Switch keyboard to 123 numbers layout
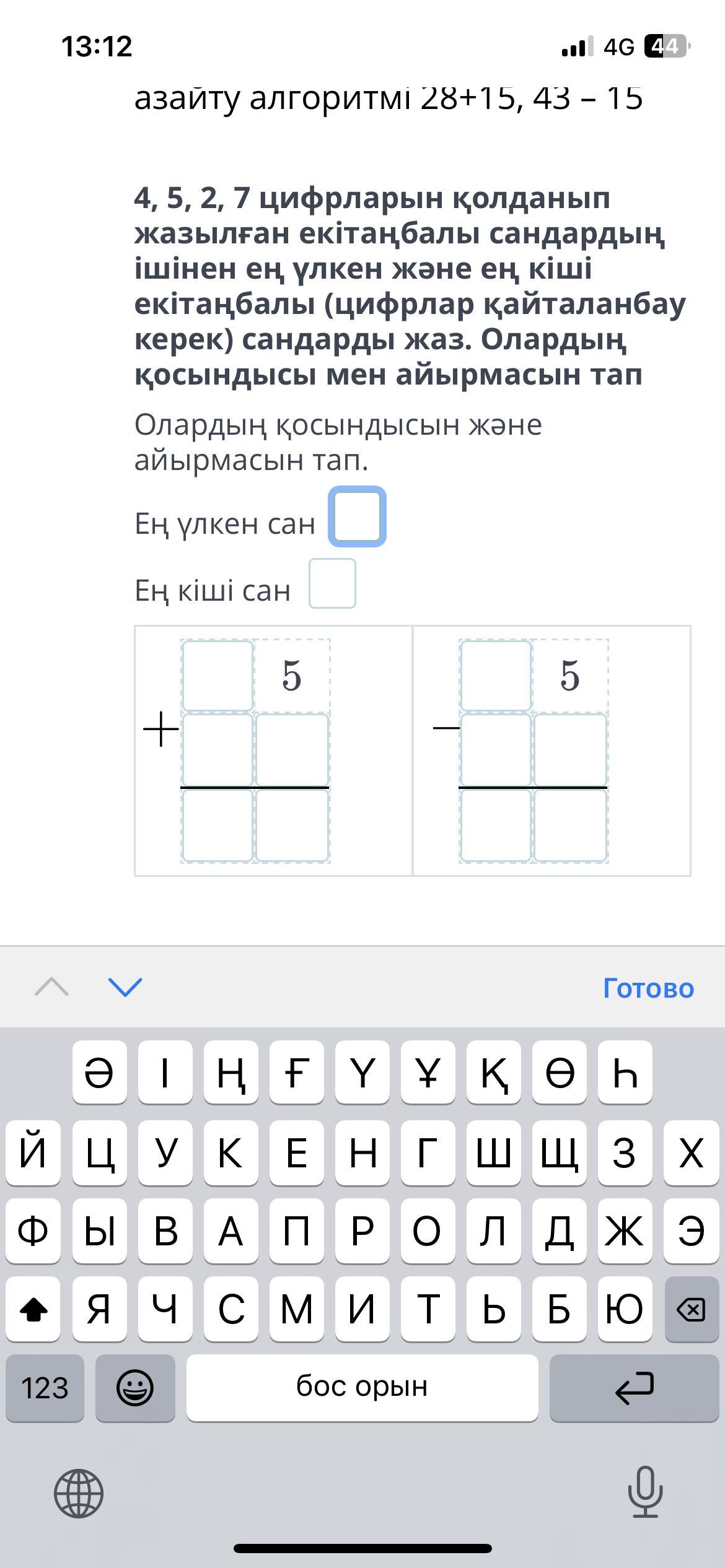 tap(45, 1388)
